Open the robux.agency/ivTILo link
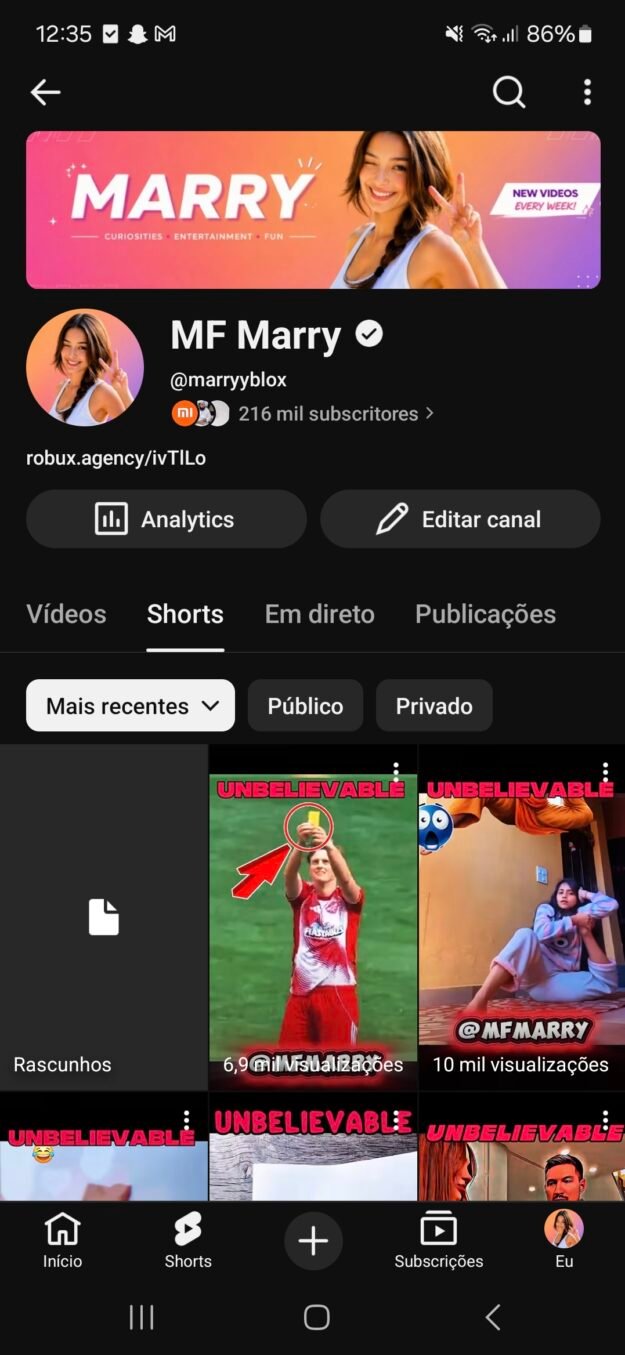625x1355 pixels. pos(116,459)
